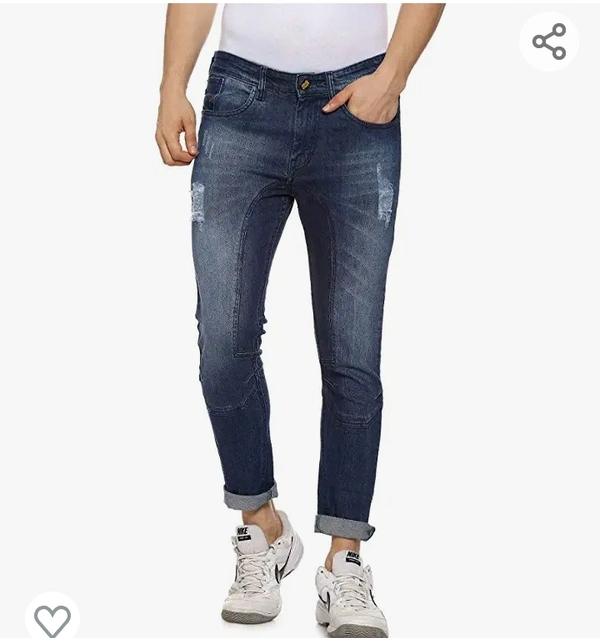
Task: Add the jeans to wishlist with the heart icon
Action: [52, 619]
